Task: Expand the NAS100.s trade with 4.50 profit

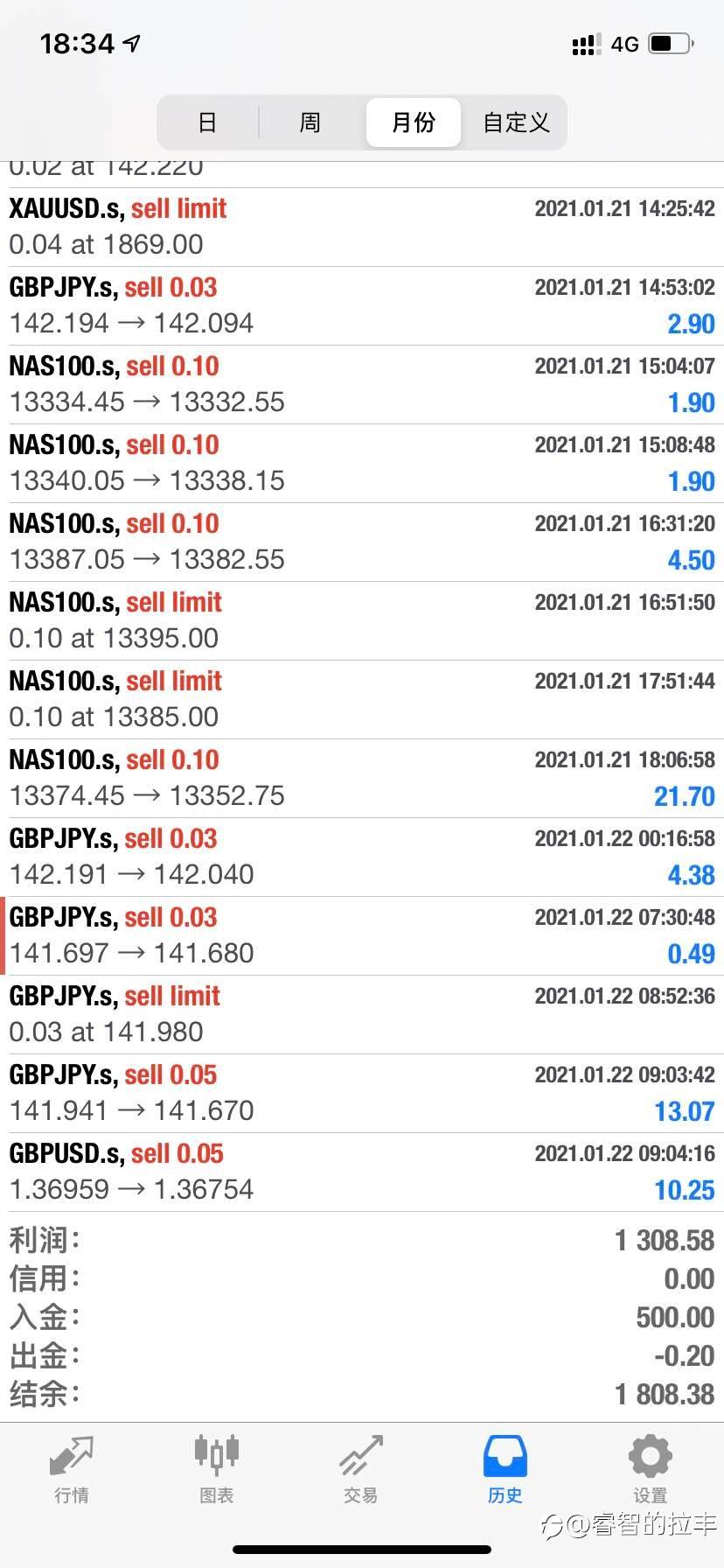Action: point(362,542)
